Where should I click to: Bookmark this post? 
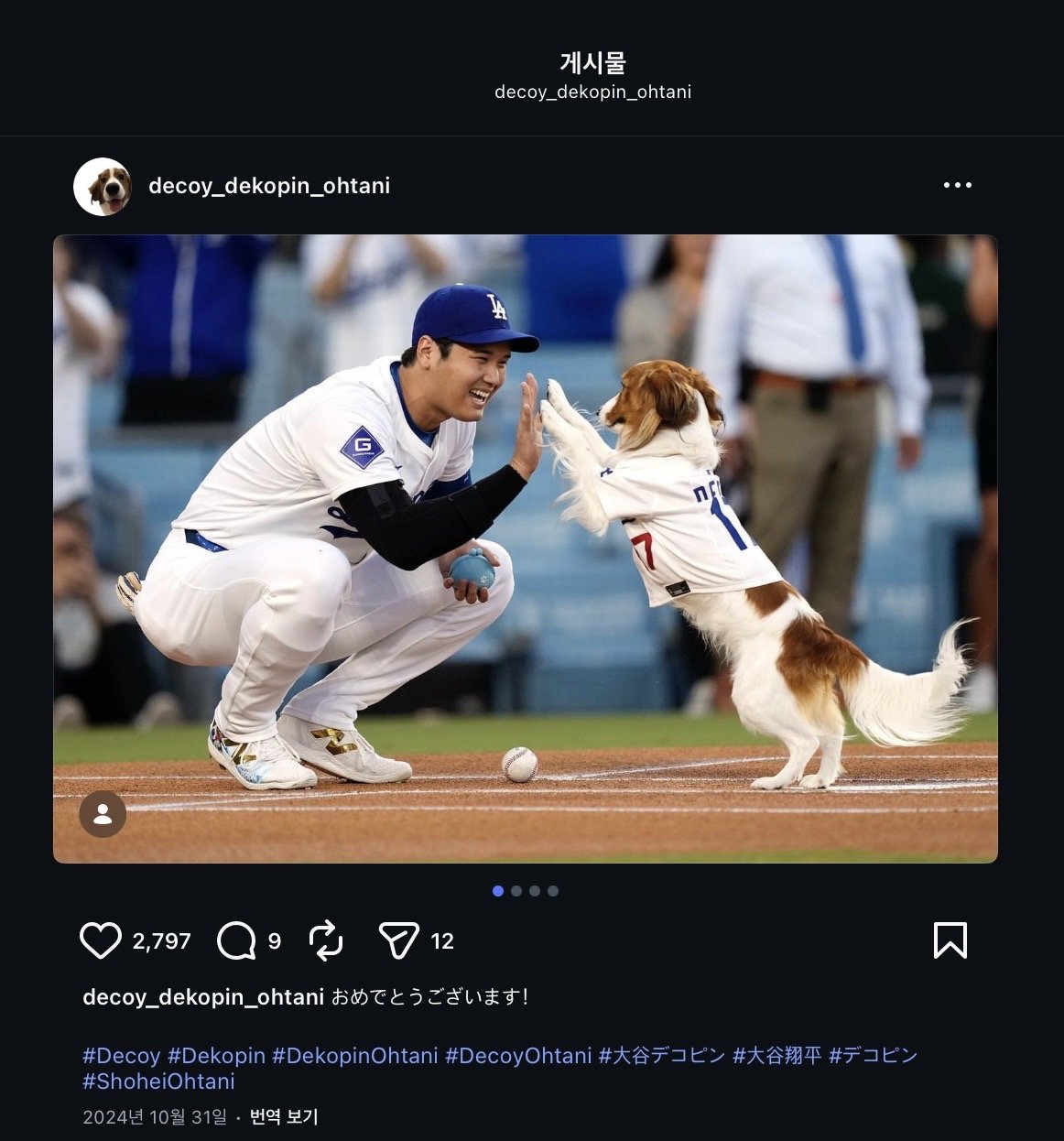click(950, 940)
